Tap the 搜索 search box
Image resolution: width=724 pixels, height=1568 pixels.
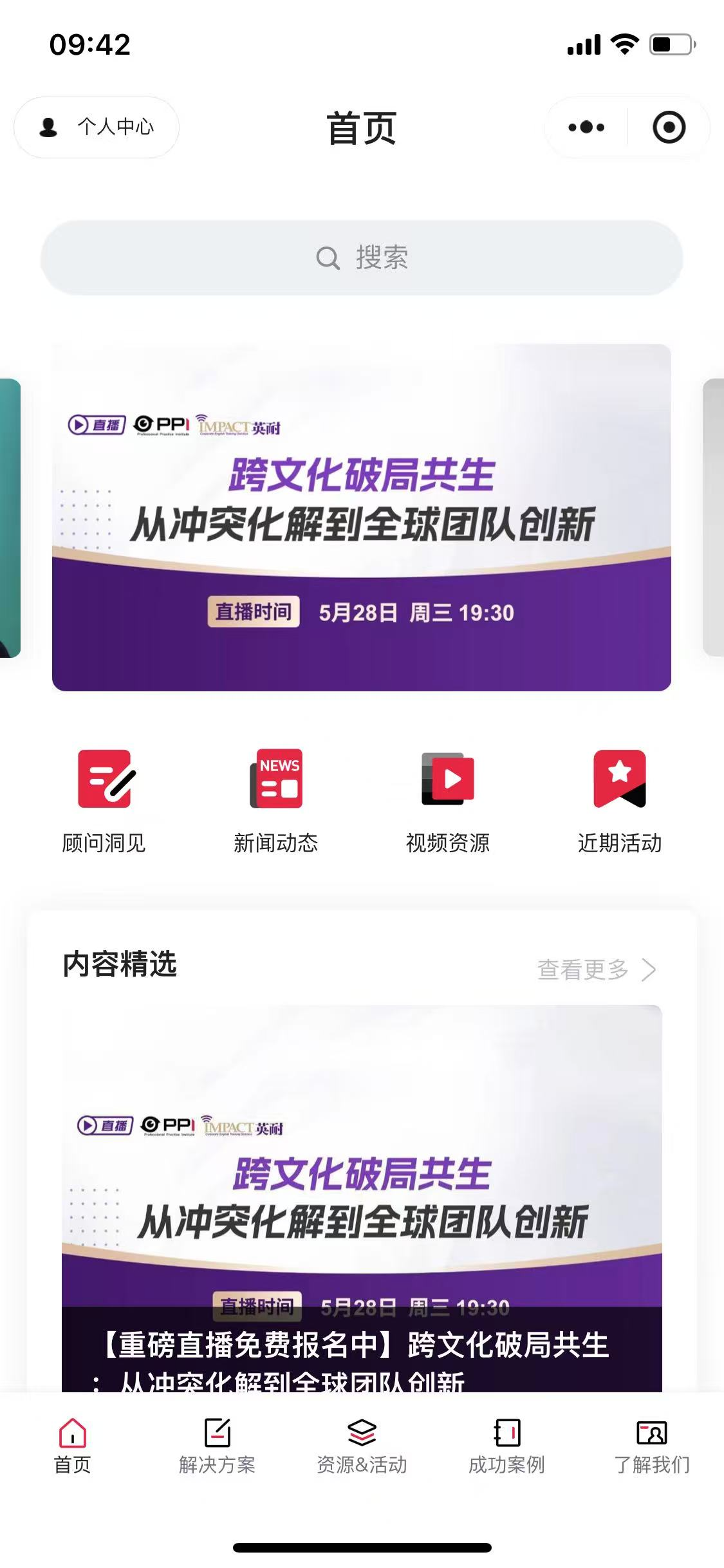tap(362, 258)
